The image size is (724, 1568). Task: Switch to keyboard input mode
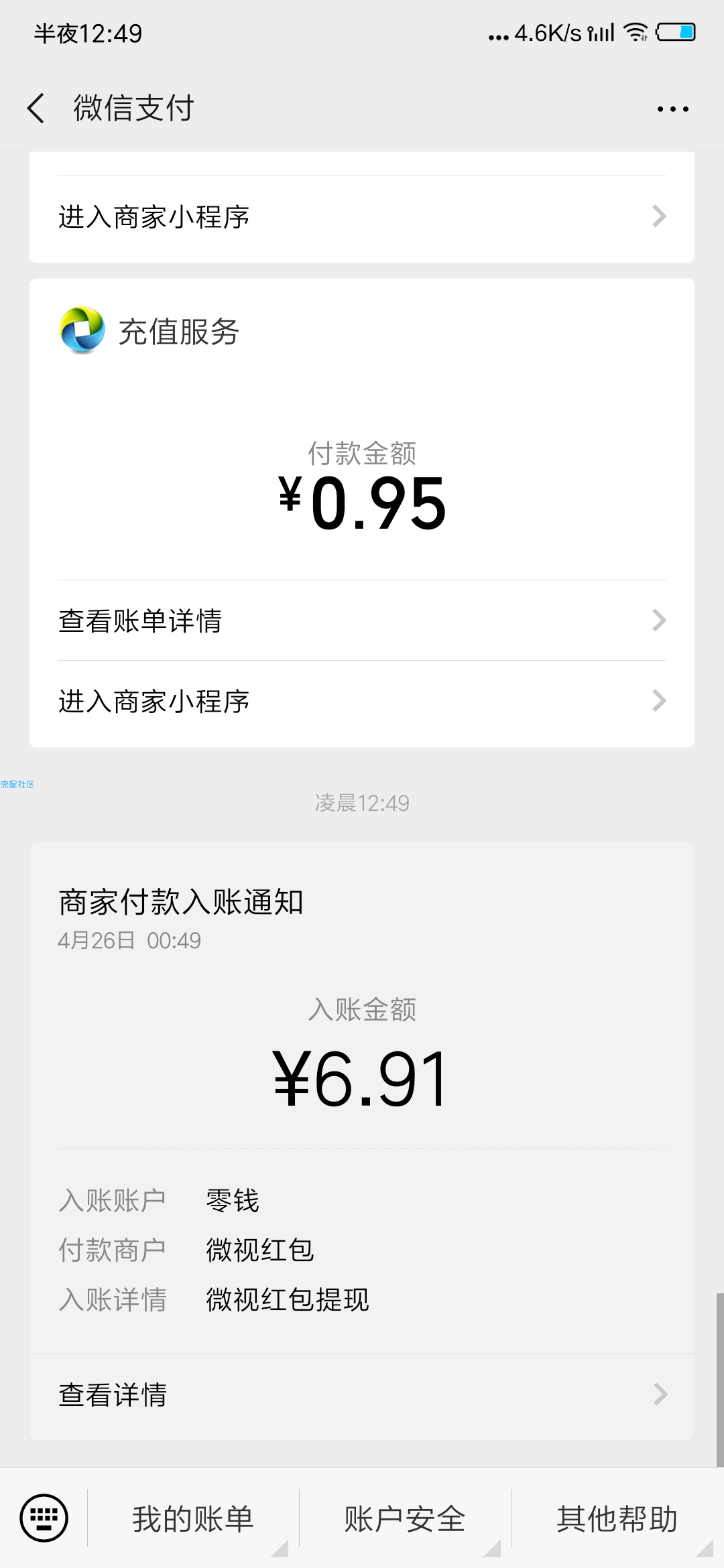pyautogui.click(x=44, y=1518)
